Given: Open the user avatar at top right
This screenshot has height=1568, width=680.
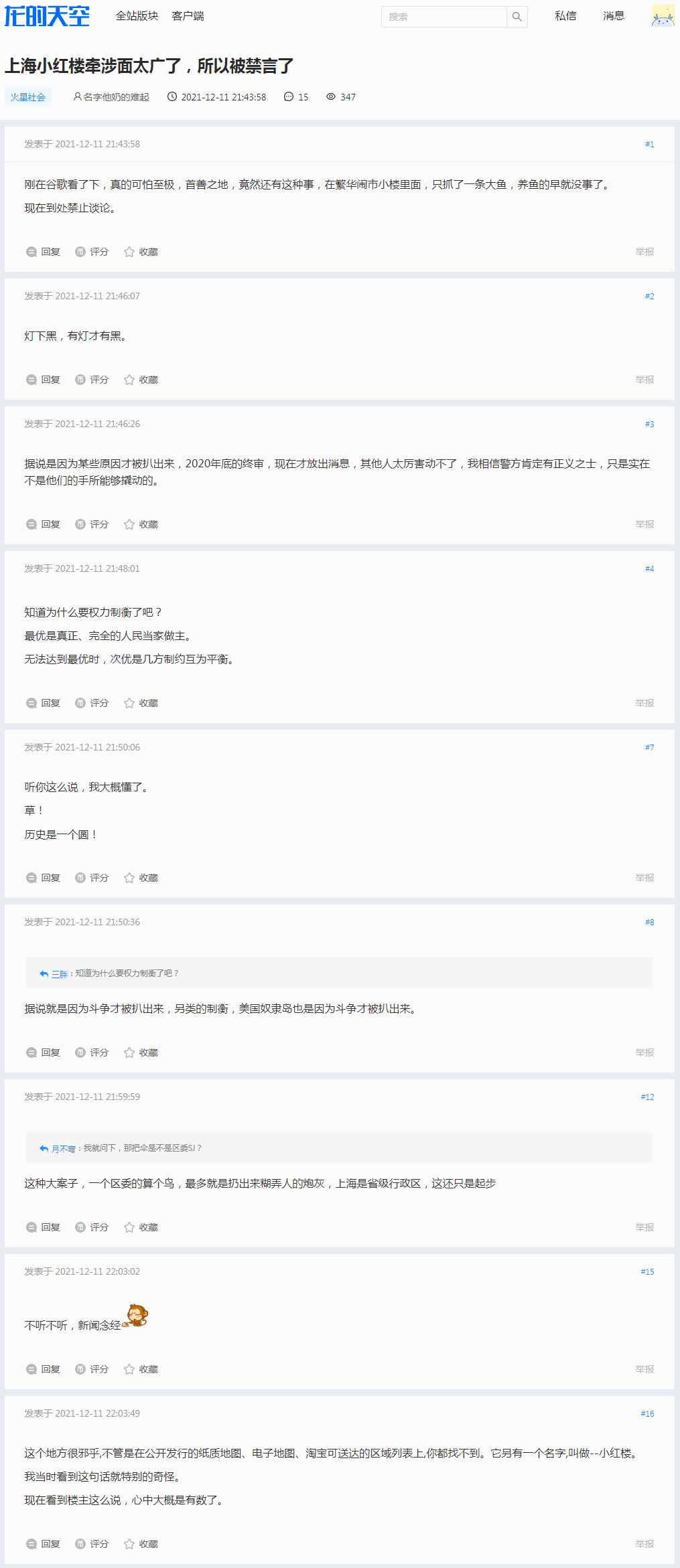Looking at the screenshot, I should tap(663, 16).
